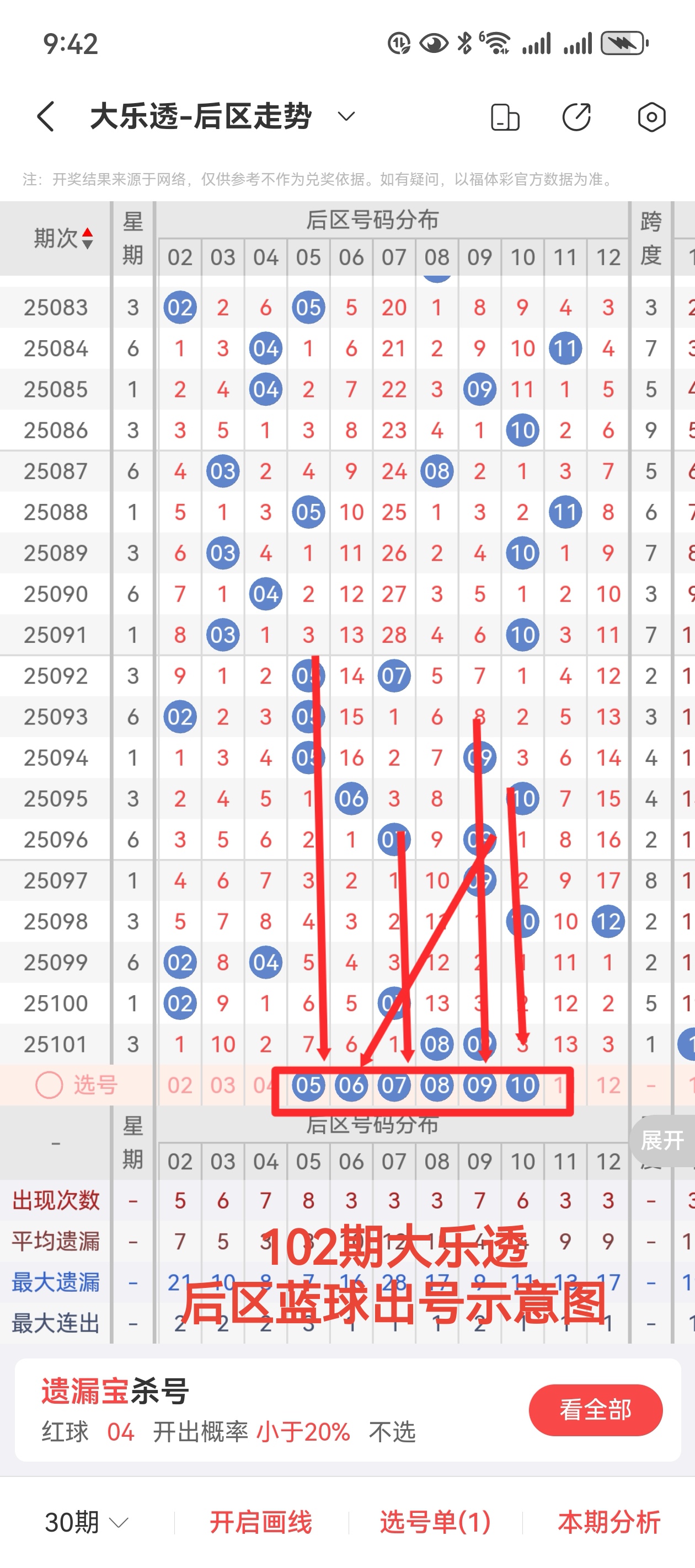Open 选号单(1) list
This screenshot has width=695, height=1568.
click(435, 1522)
